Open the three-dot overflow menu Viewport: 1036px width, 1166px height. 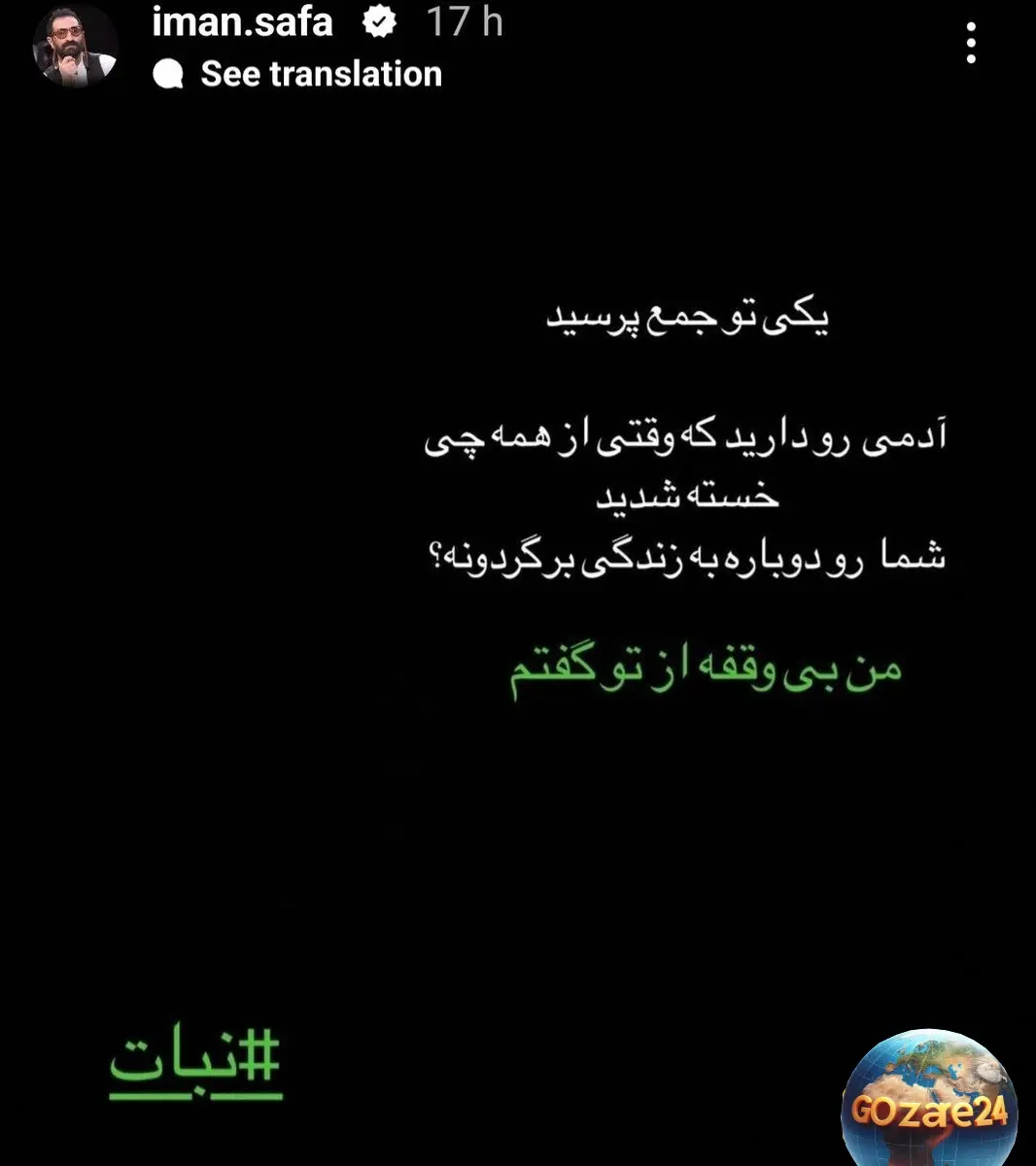[970, 43]
